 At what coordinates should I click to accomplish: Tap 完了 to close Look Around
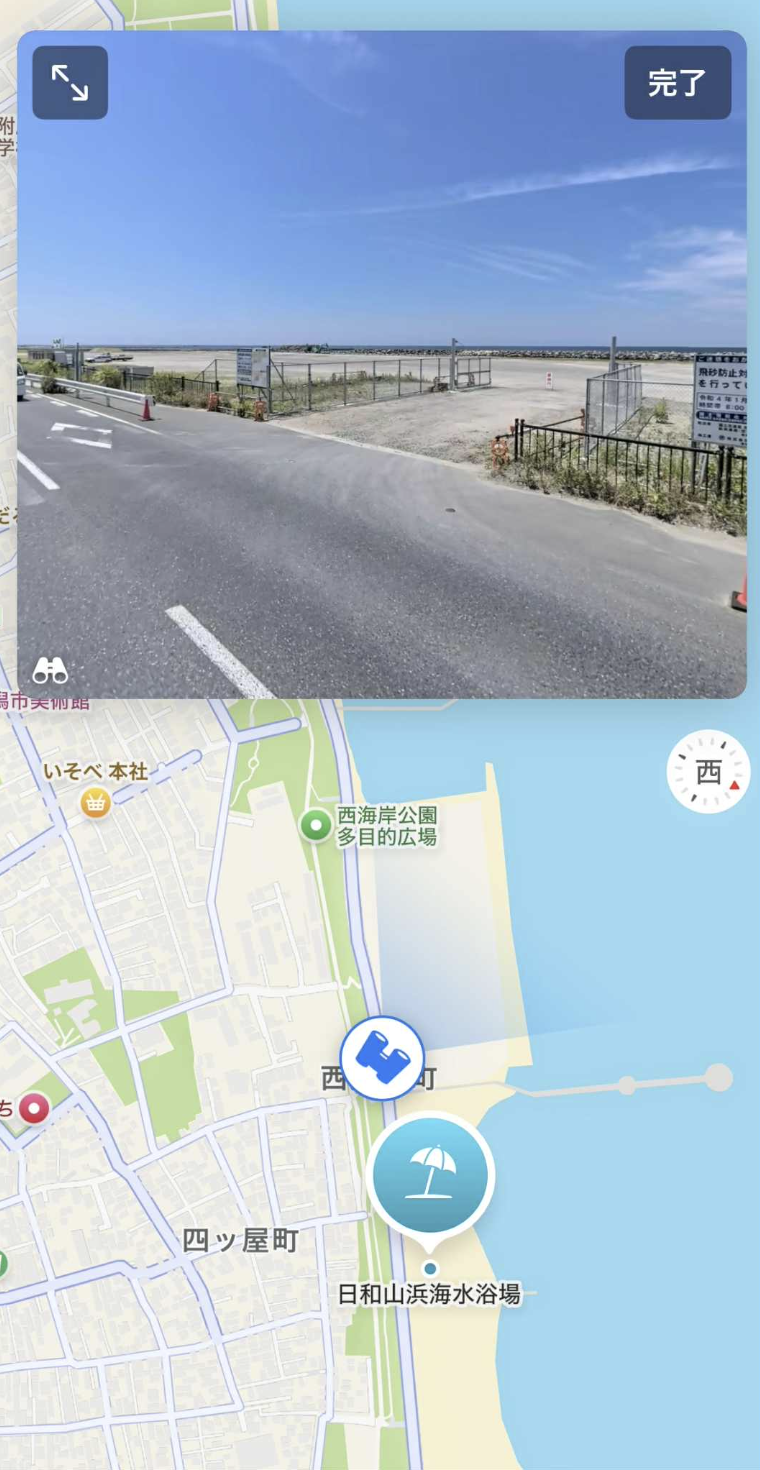pos(677,83)
